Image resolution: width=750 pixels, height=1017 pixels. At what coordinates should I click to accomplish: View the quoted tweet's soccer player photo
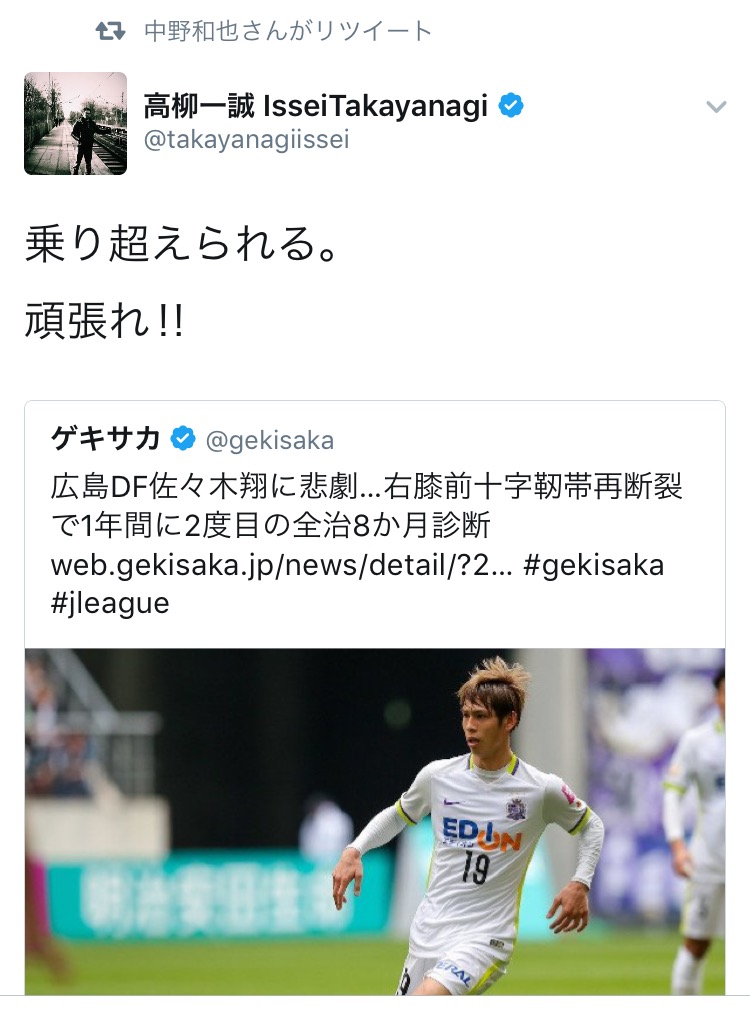coord(375,822)
